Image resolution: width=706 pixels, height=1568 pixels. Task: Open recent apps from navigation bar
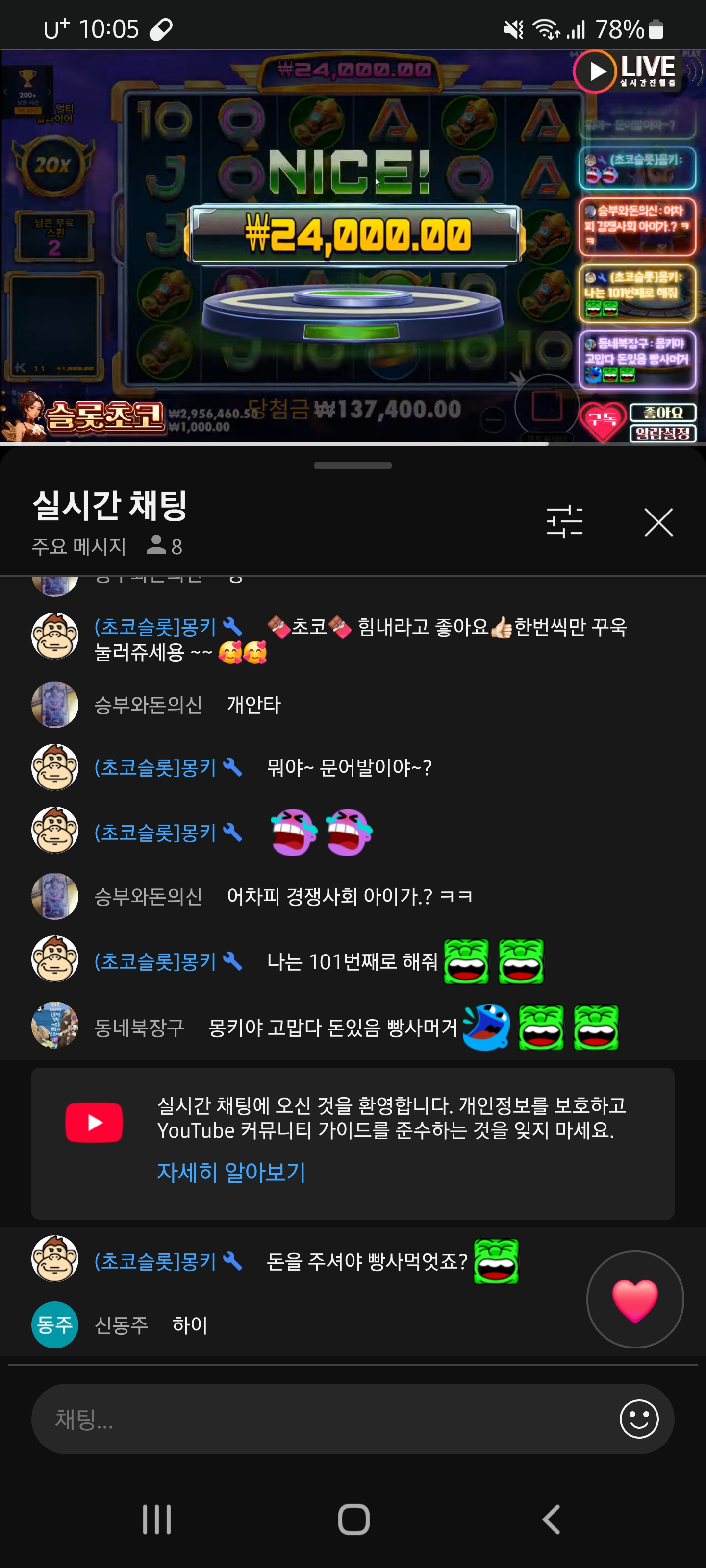point(156,1519)
